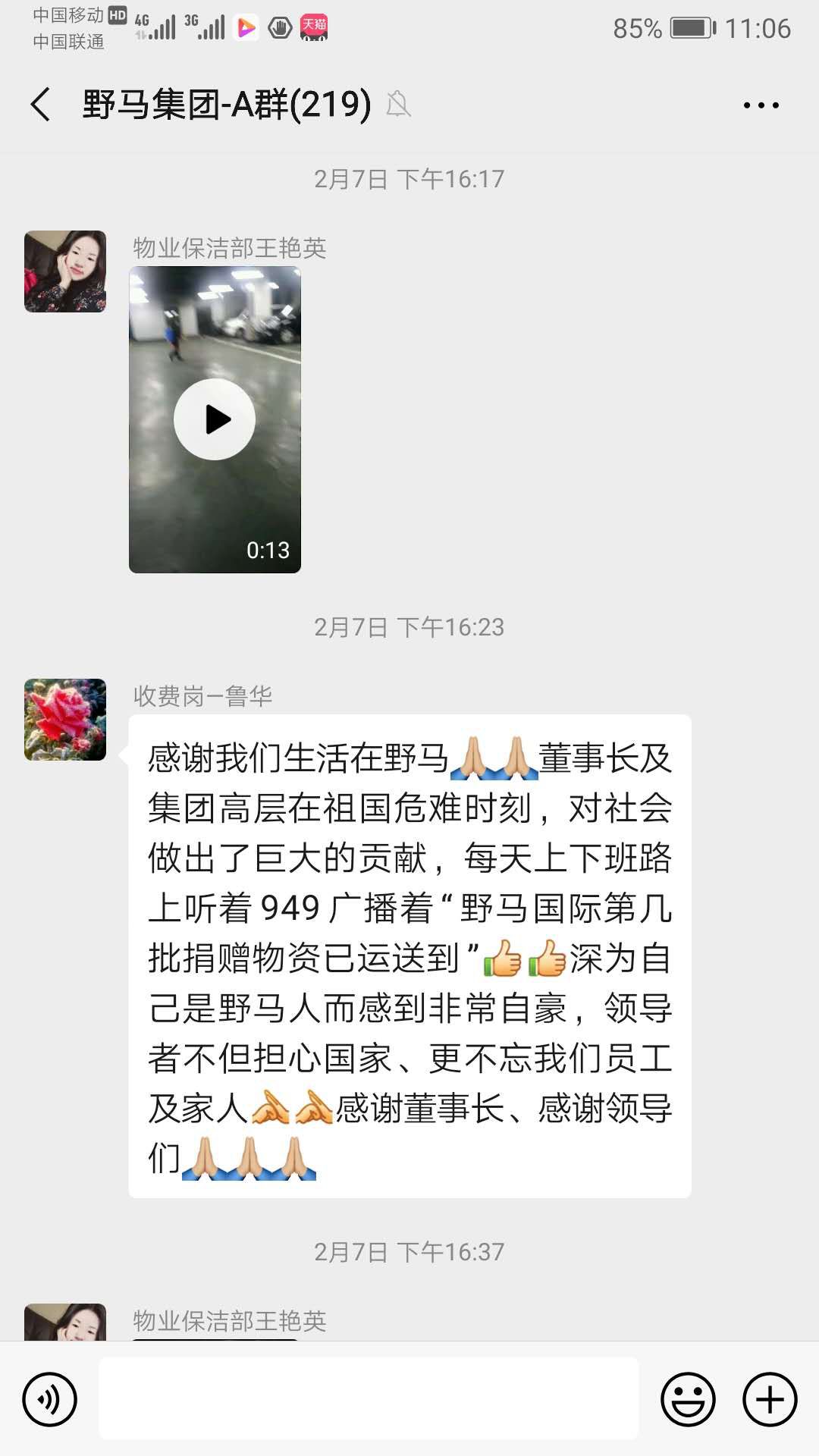The image size is (819, 1456).
Task: Open 收费岗—鲁华's profile via the rose avatar
Action: (64, 717)
